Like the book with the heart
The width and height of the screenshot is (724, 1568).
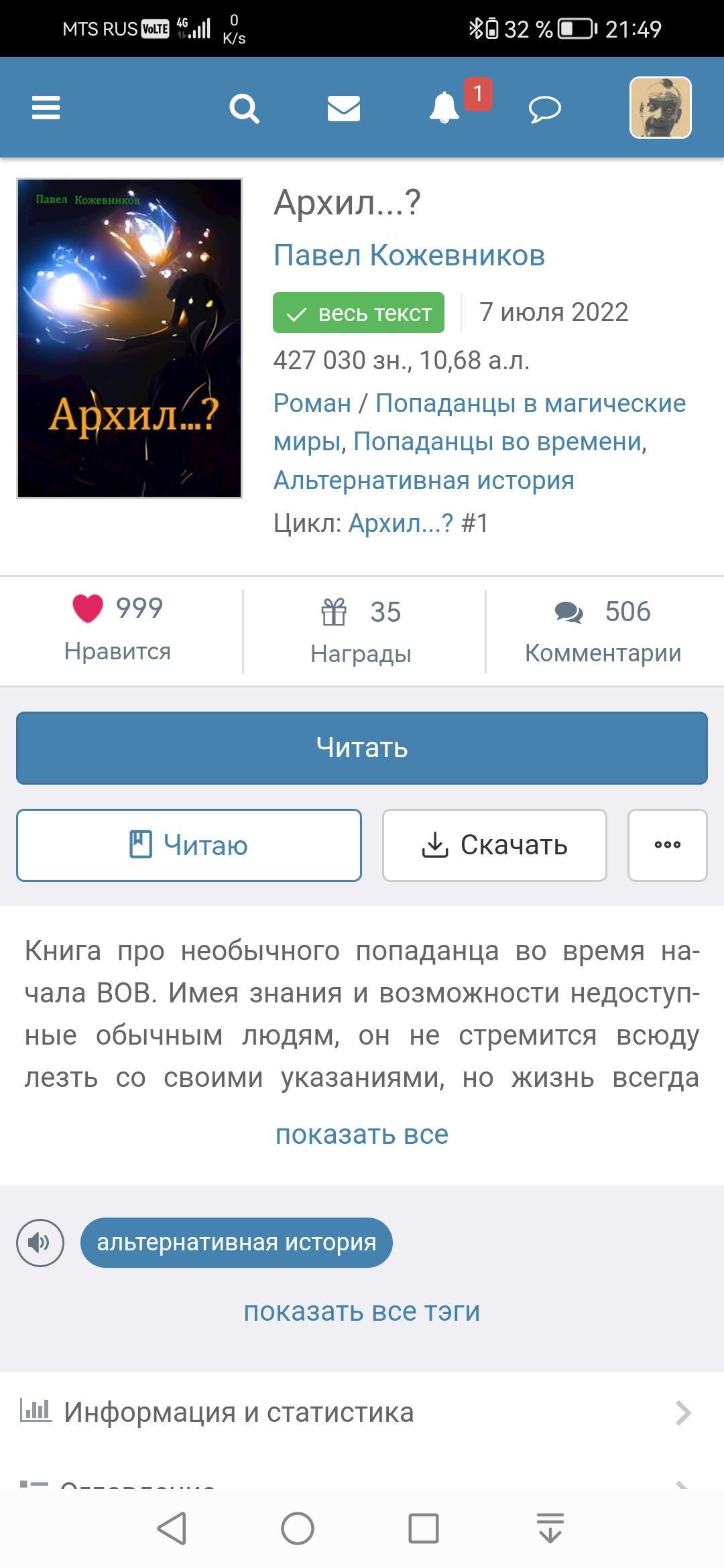(x=88, y=608)
